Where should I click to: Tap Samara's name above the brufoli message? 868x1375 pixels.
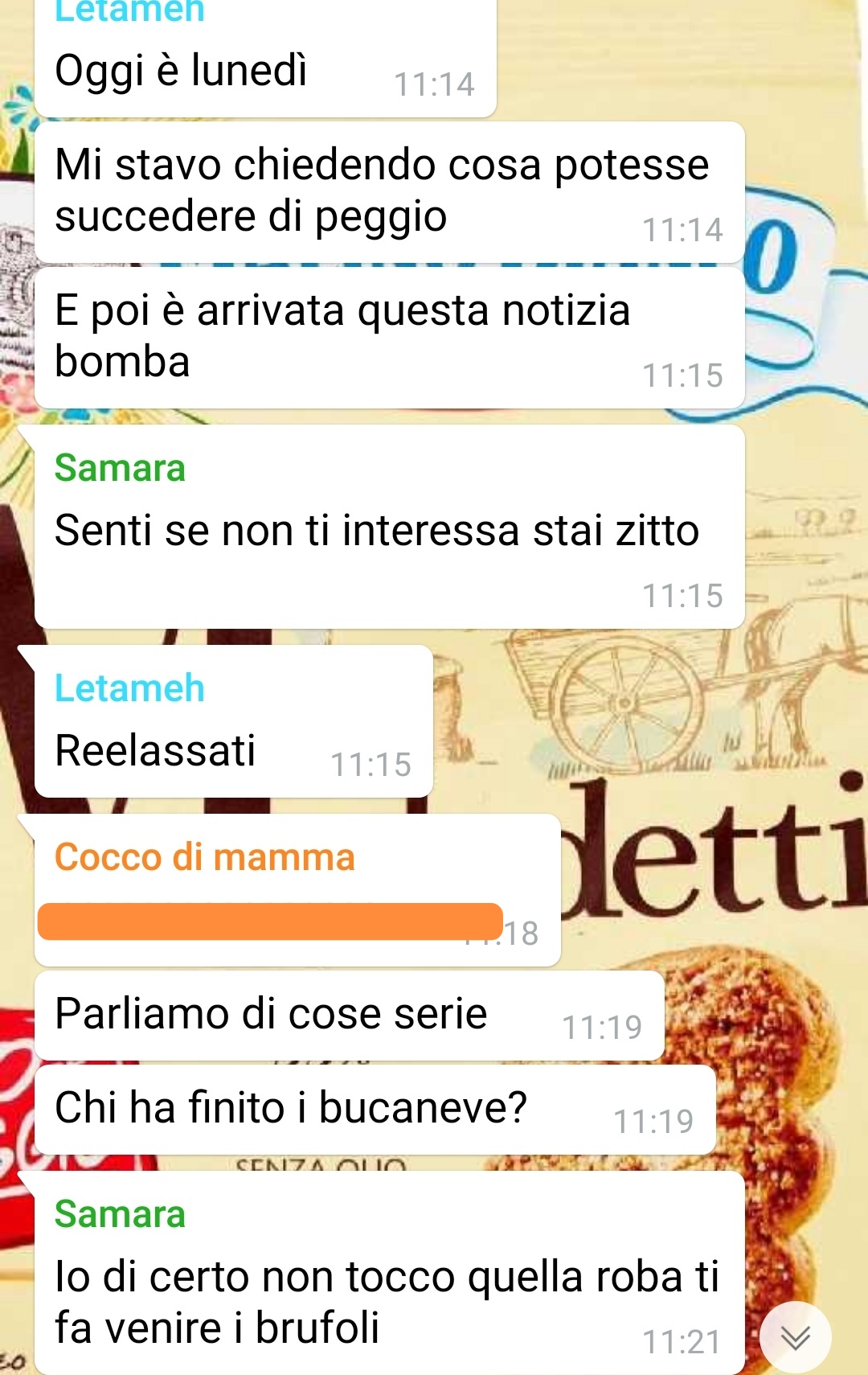tap(120, 1214)
